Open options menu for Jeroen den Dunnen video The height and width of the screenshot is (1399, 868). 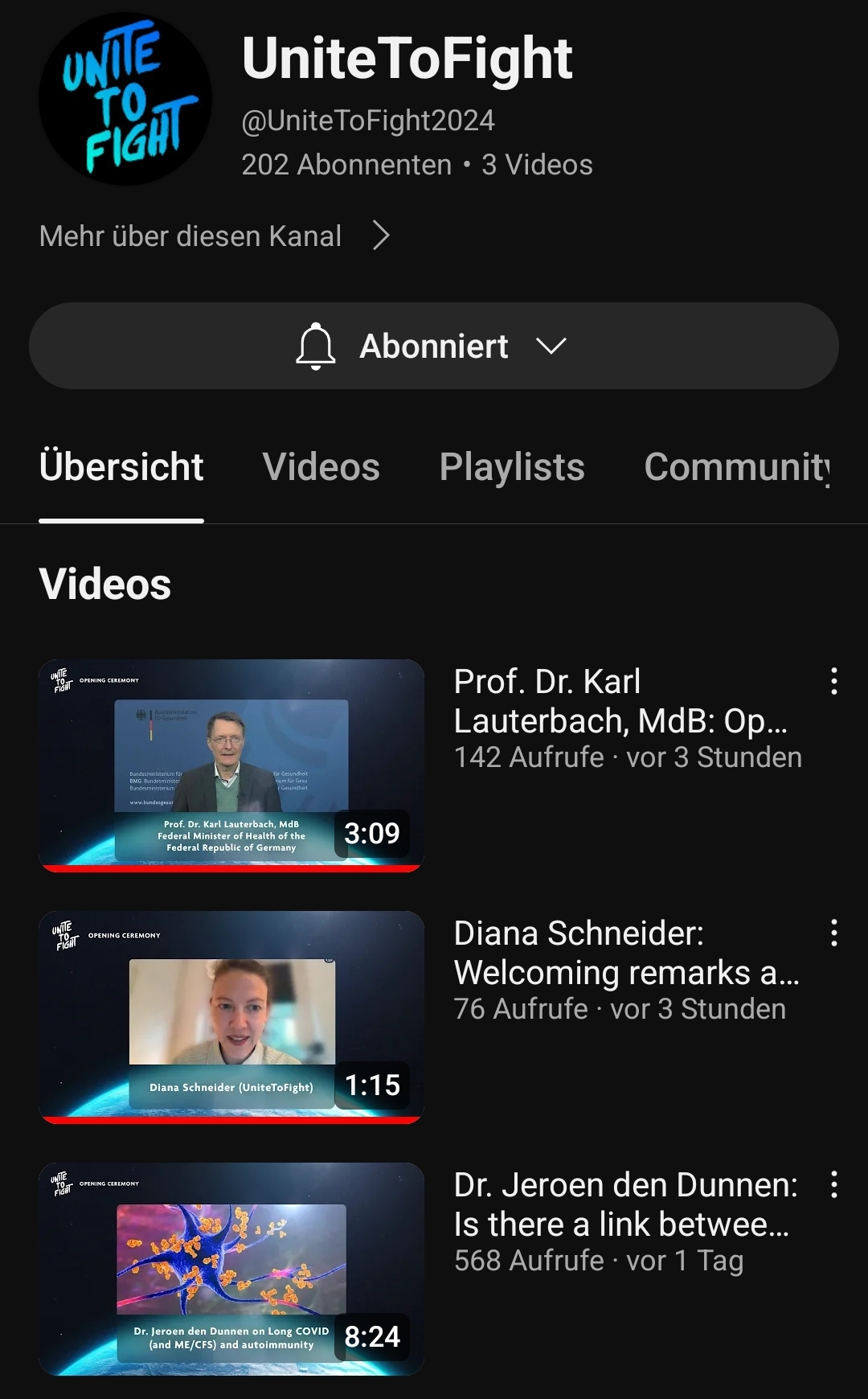[x=834, y=1184]
